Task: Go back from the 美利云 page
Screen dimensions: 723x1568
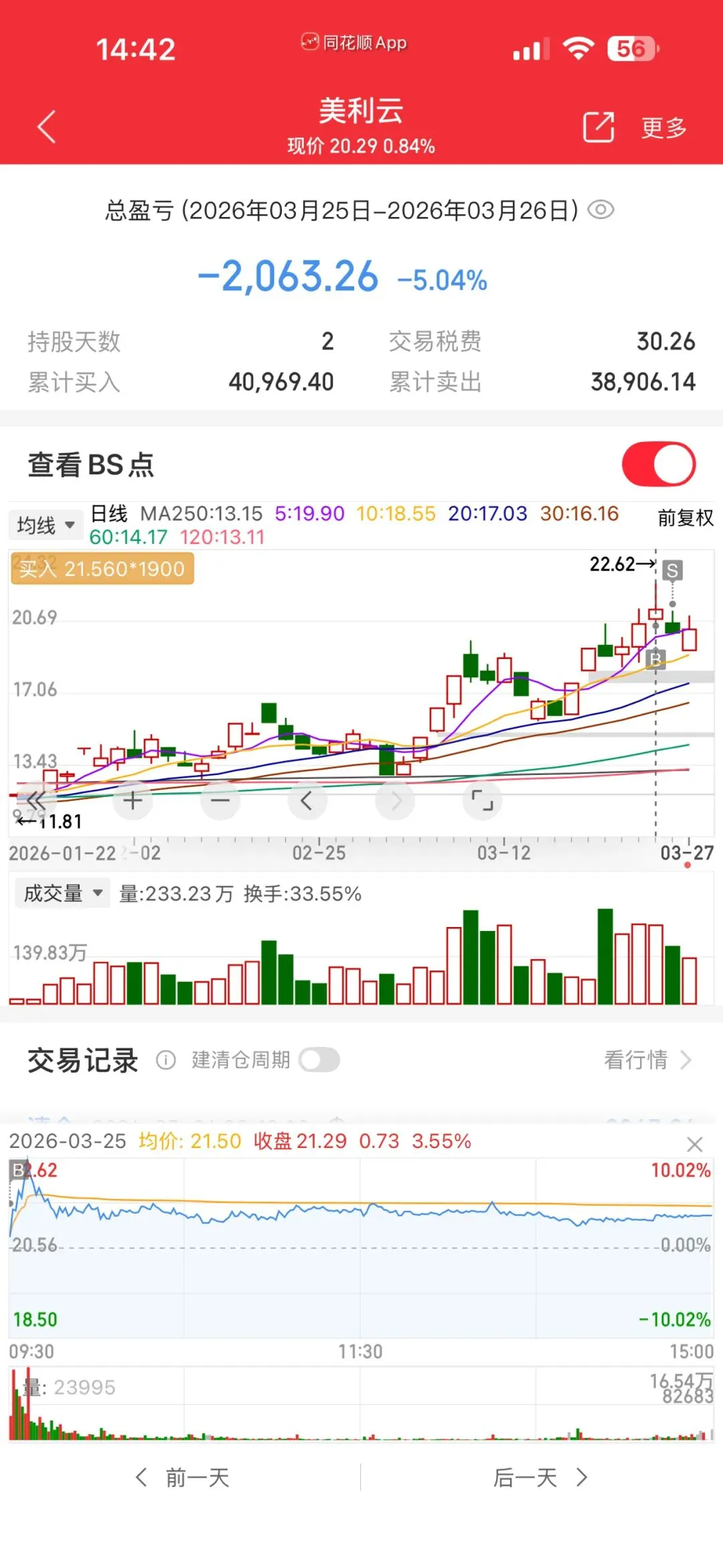Action: click(47, 127)
